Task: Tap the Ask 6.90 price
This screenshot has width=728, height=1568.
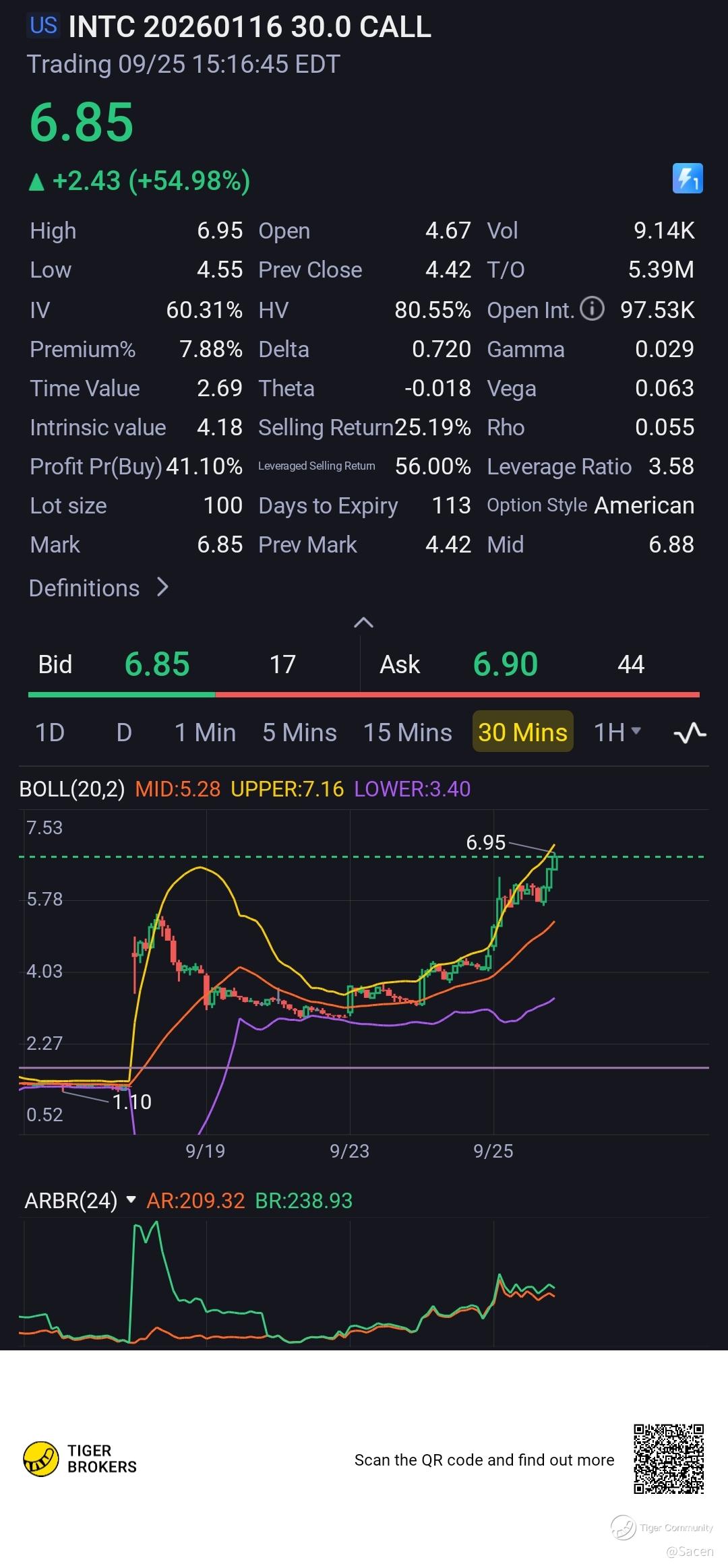Action: (505, 664)
